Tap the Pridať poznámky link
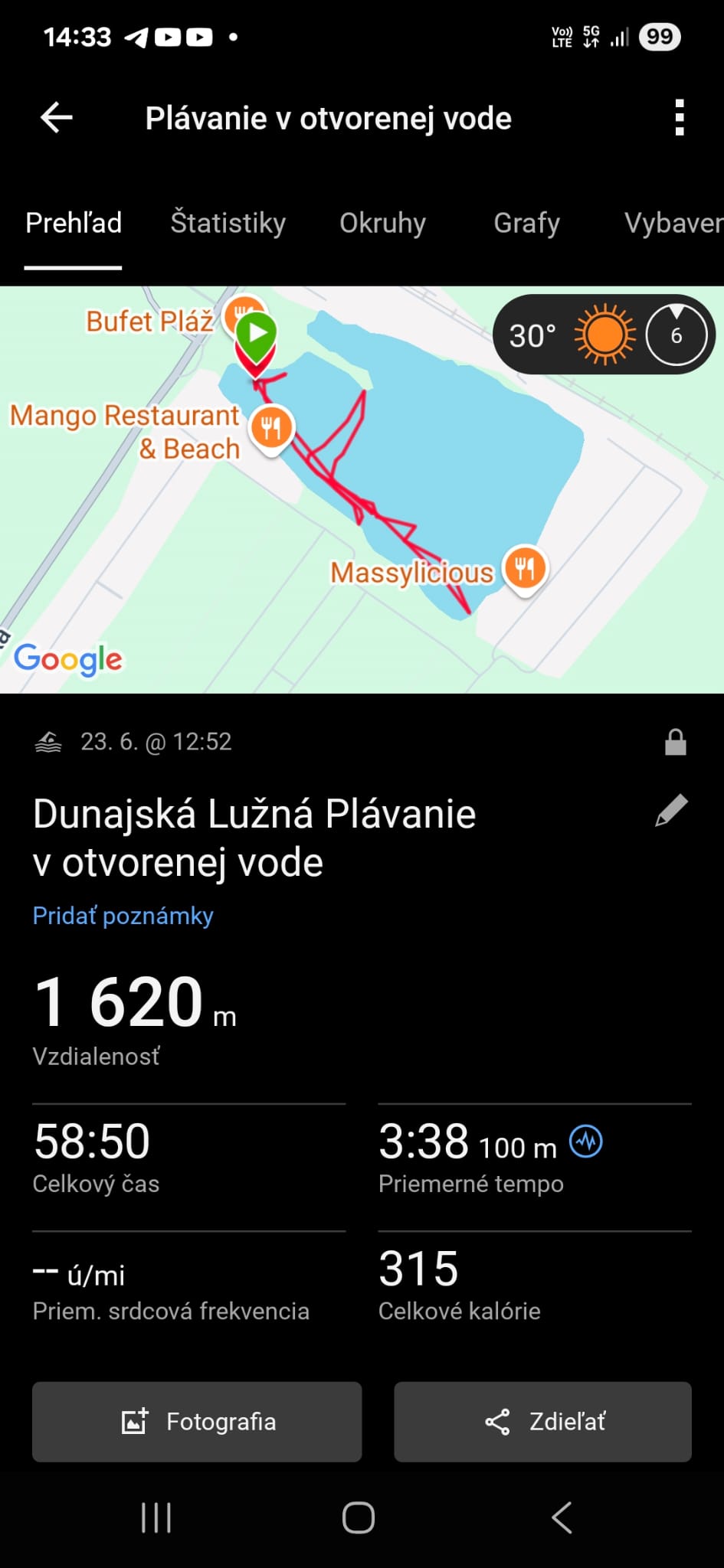Screen dimensions: 724x1568 click(123, 916)
